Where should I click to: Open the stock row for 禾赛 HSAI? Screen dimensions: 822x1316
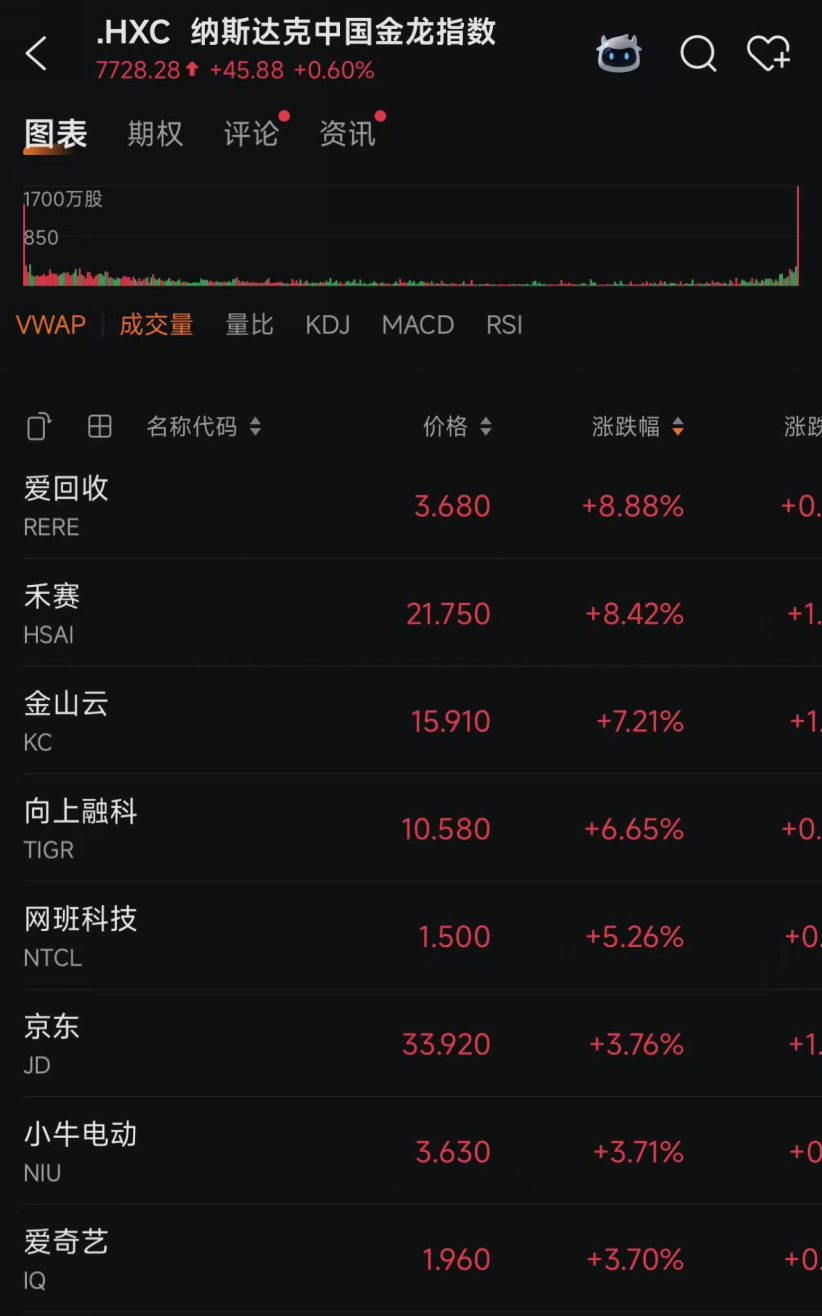300,613
